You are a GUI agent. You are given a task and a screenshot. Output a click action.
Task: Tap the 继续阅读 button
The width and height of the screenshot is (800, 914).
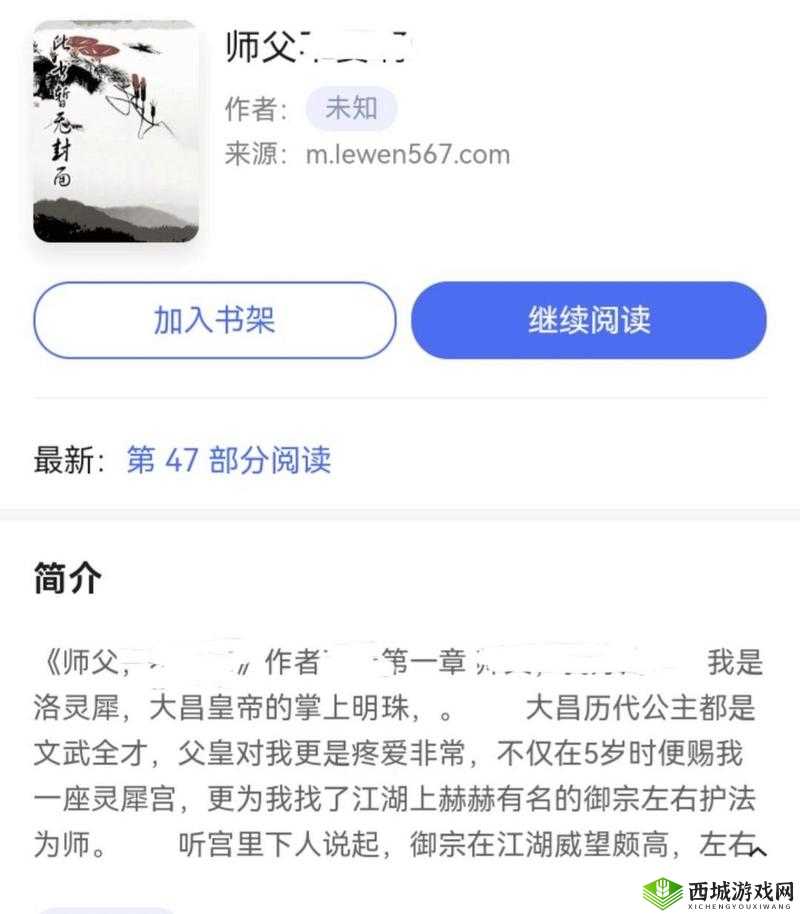tap(588, 319)
